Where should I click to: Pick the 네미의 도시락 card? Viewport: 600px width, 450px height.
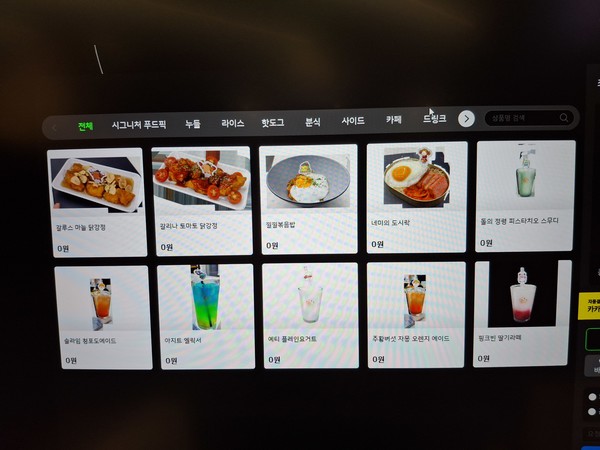coord(416,194)
